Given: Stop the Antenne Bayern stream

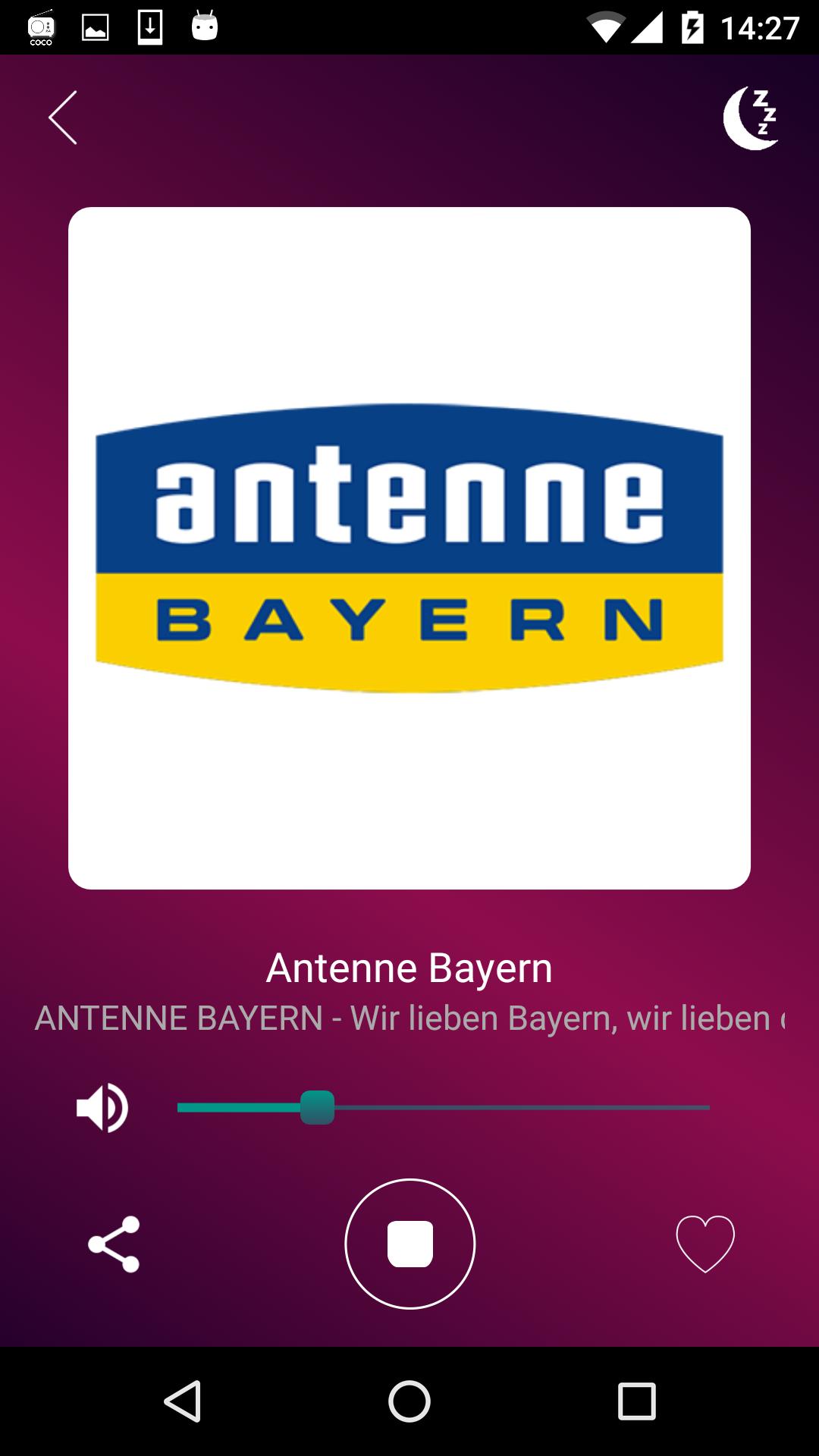Looking at the screenshot, I should pos(409,1244).
